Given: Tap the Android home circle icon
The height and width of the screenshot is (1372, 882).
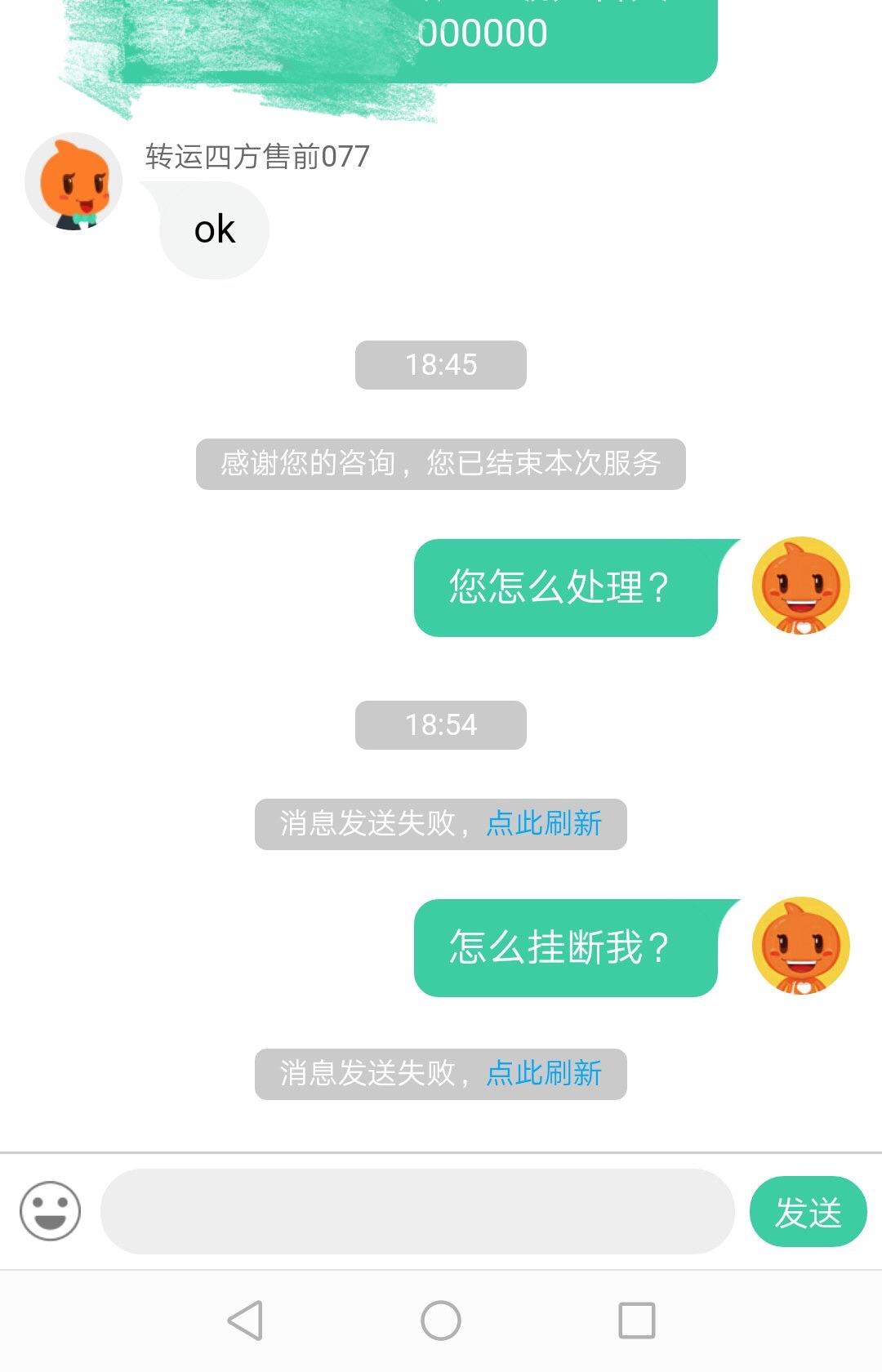Looking at the screenshot, I should click(440, 1324).
